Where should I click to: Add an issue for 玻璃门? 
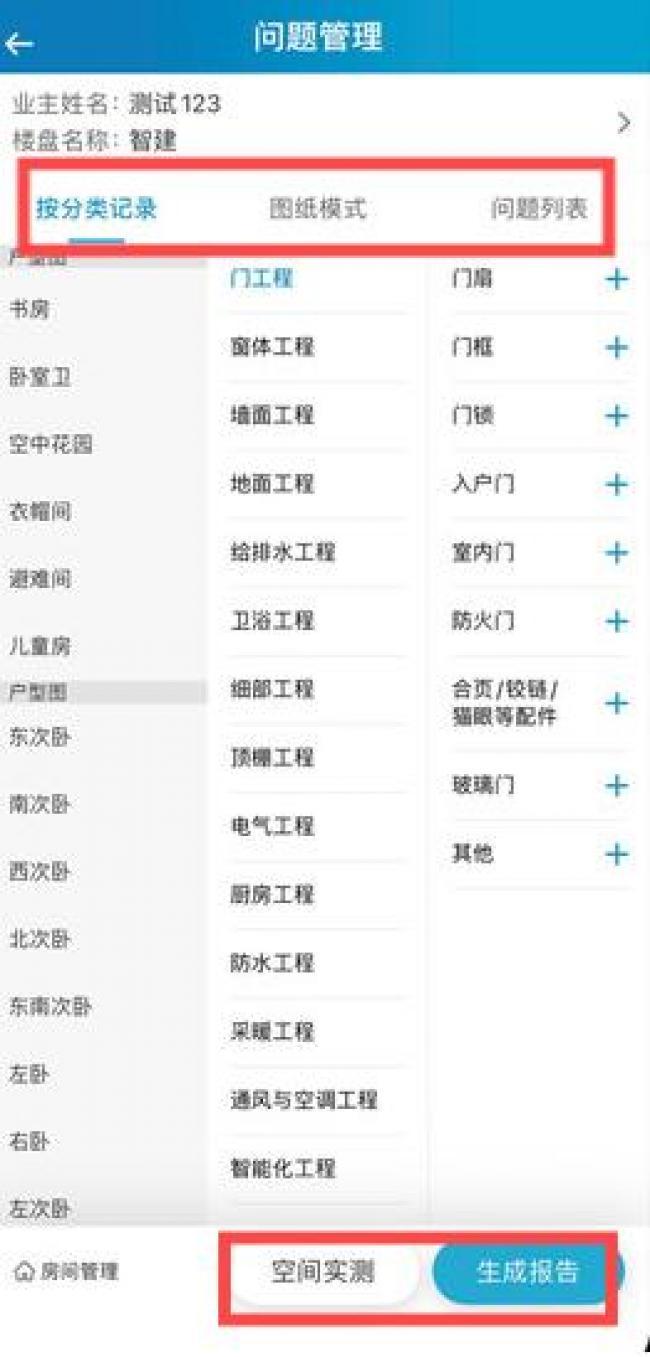click(x=617, y=786)
